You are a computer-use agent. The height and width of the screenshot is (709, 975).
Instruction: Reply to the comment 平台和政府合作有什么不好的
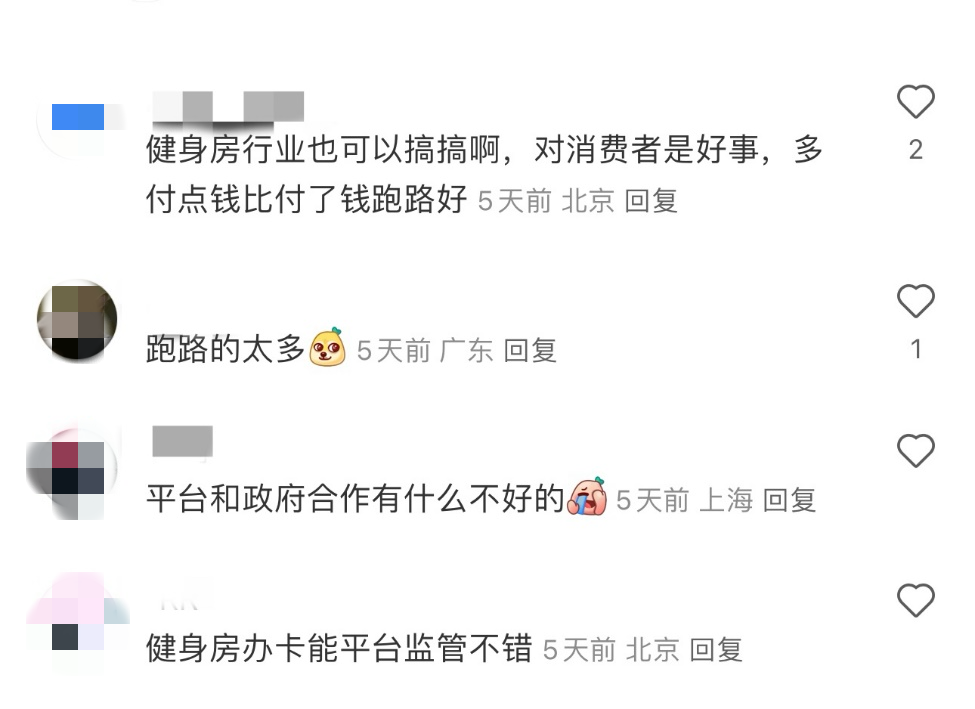(789, 500)
